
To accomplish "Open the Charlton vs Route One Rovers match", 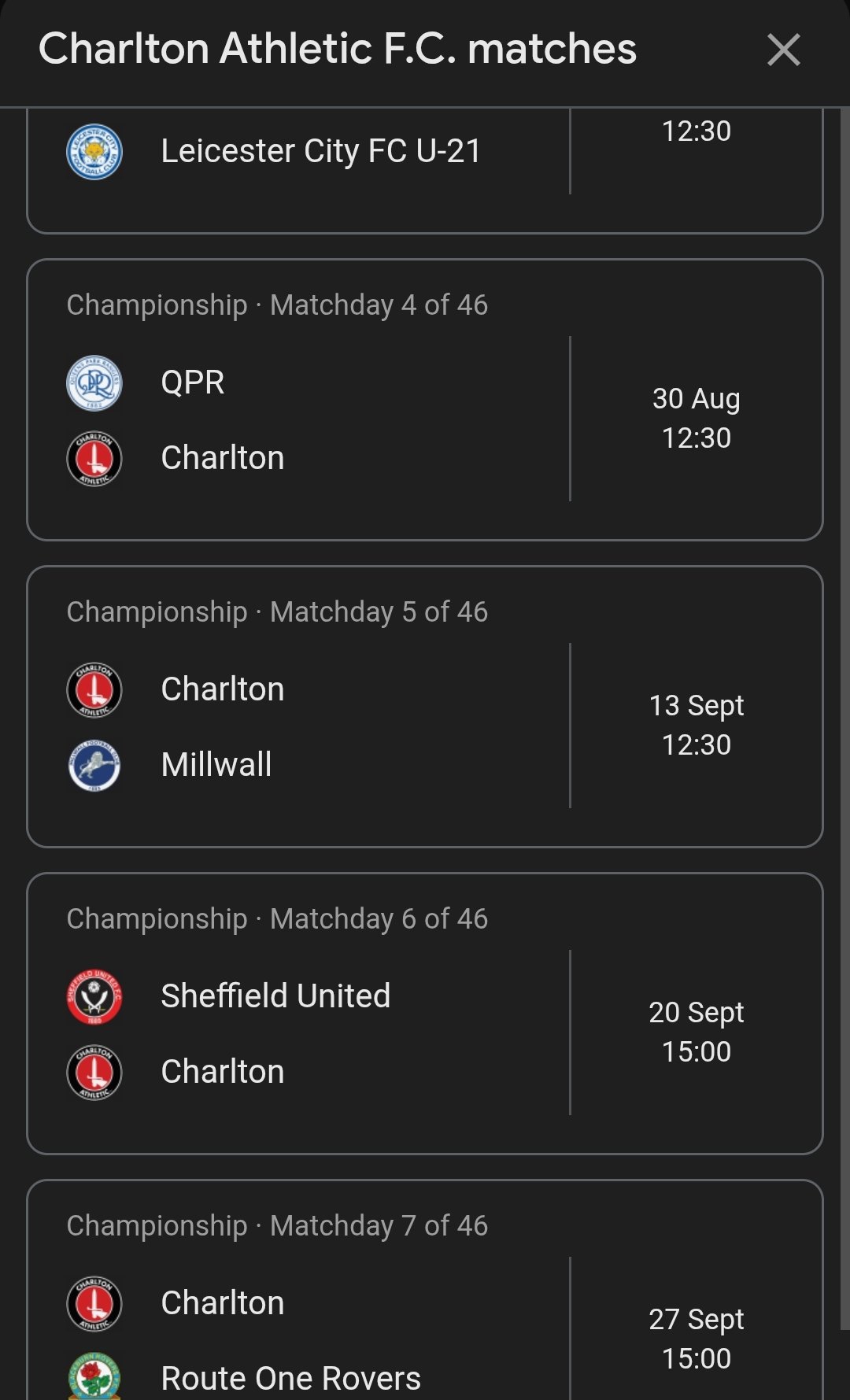I will pyautogui.click(x=425, y=1290).
